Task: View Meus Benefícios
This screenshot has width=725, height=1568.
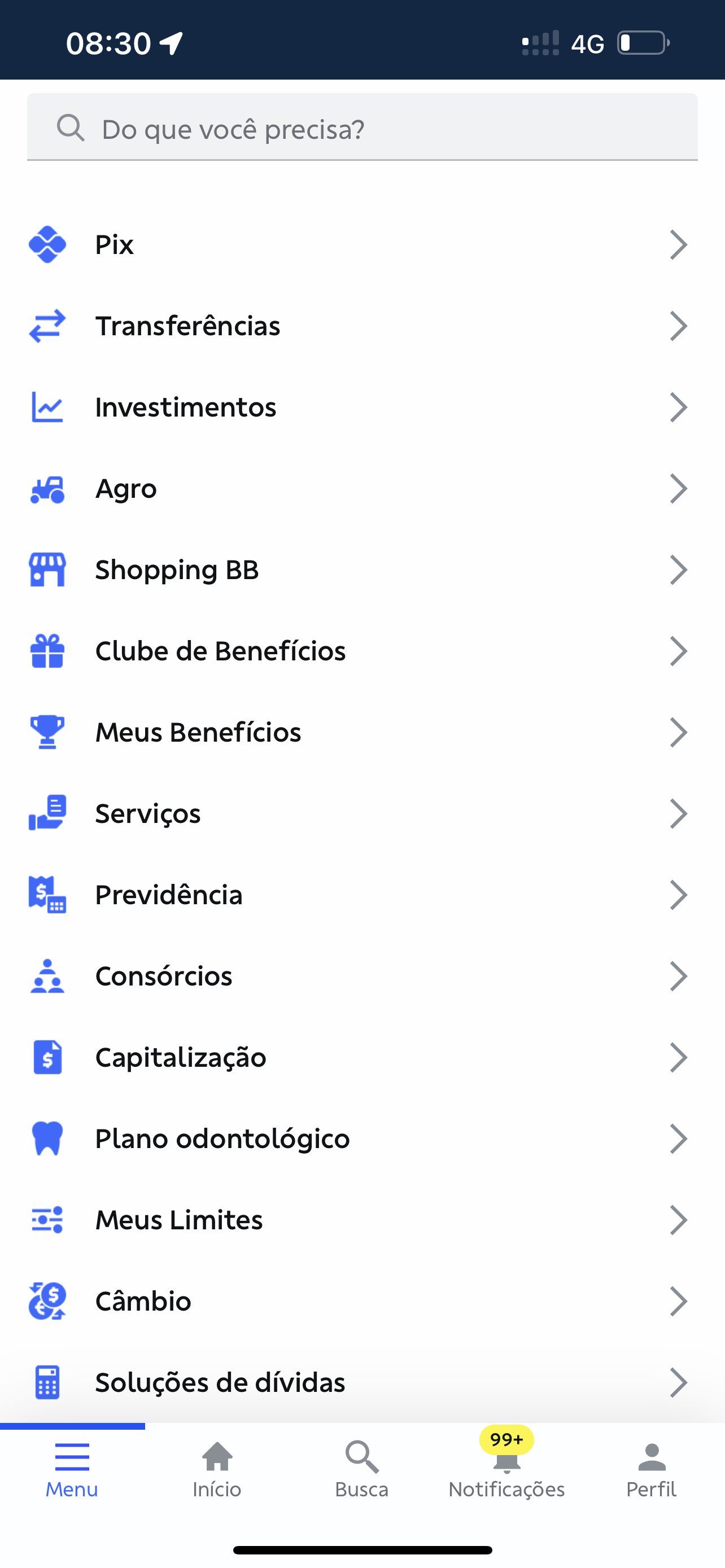Action: click(x=362, y=732)
